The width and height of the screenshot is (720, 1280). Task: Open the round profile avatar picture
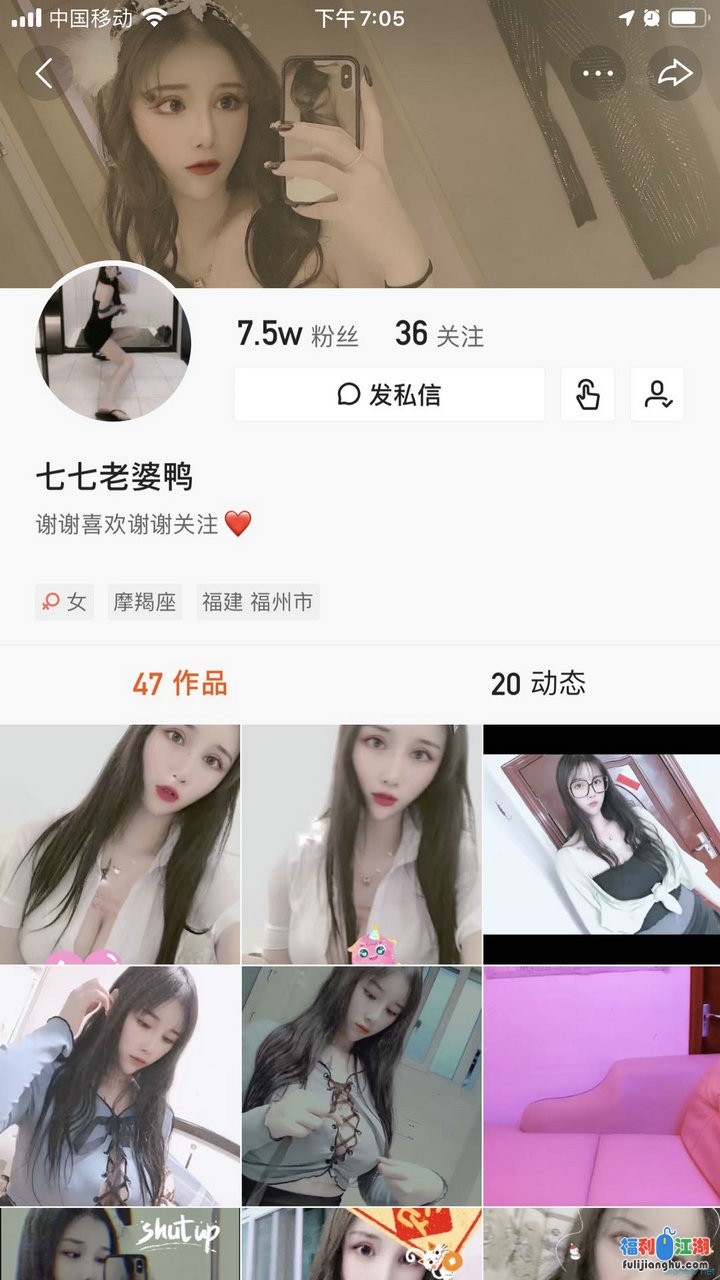click(x=114, y=343)
